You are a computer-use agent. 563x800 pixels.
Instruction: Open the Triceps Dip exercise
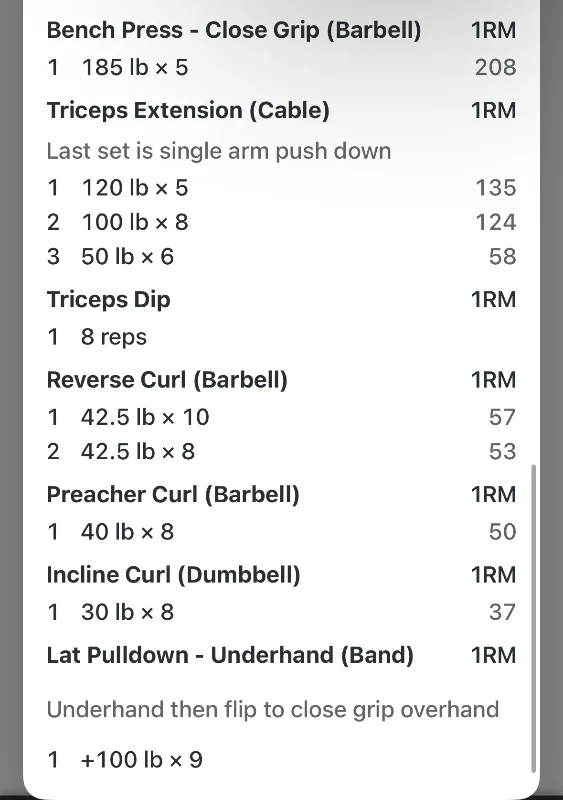point(108,299)
